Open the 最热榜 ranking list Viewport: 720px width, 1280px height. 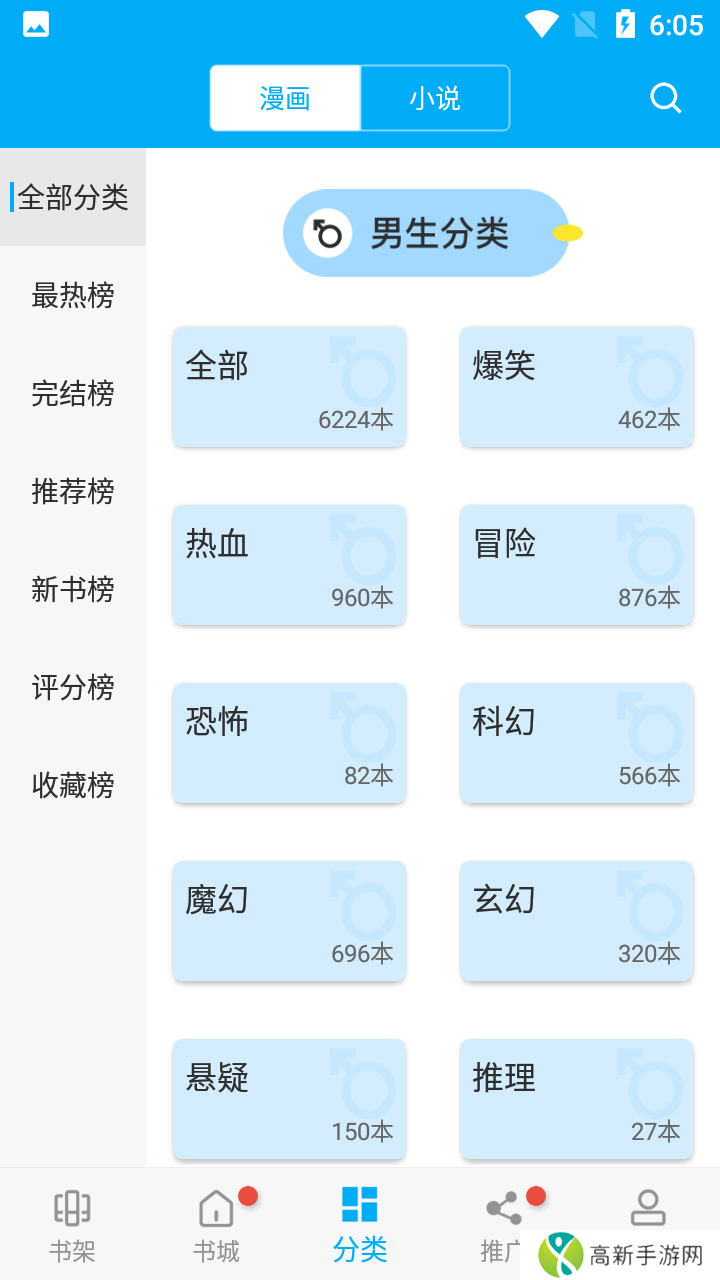(x=72, y=296)
